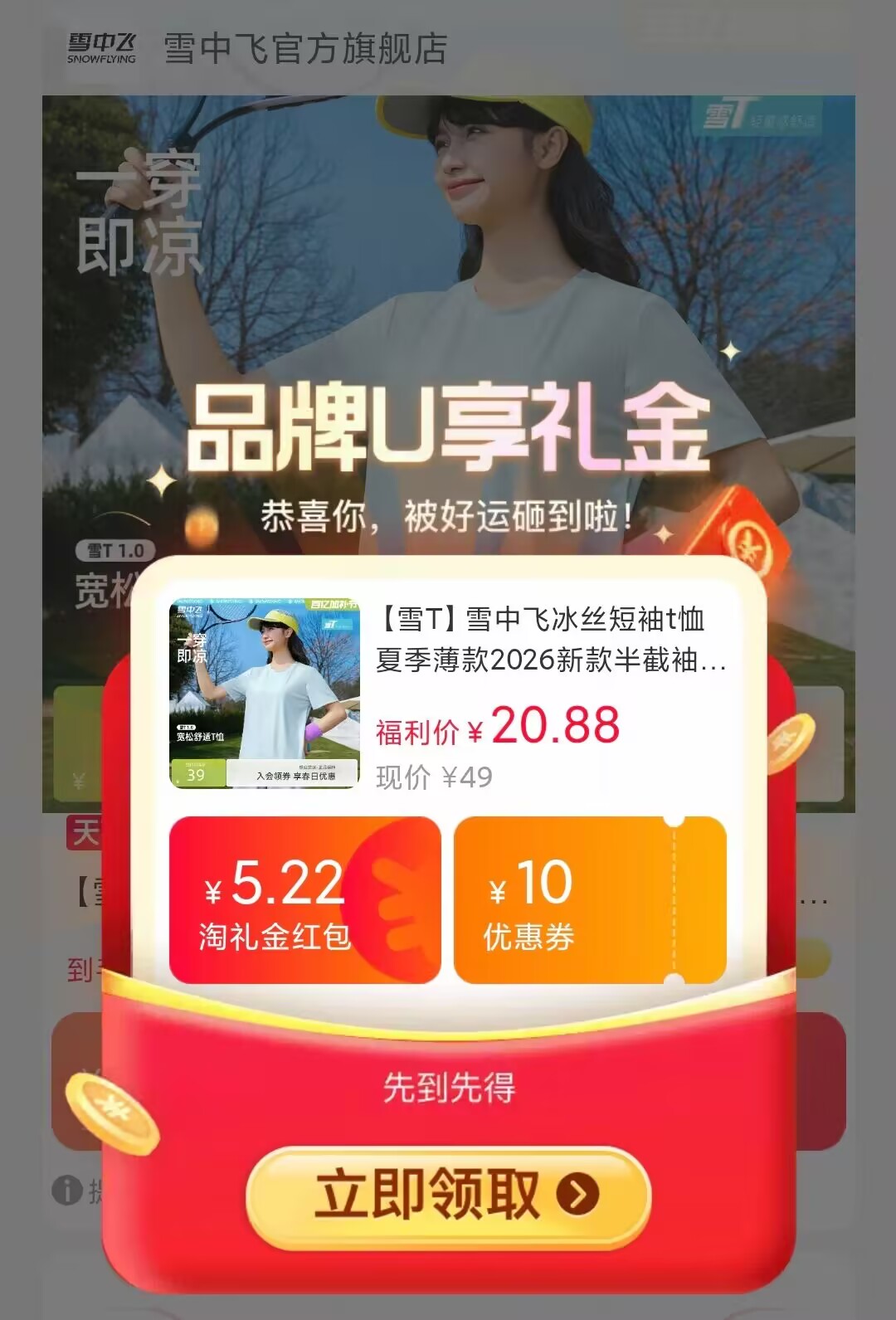
Task: Select the ¥5.22 淘礼金红包 coupon
Action: tap(304, 900)
